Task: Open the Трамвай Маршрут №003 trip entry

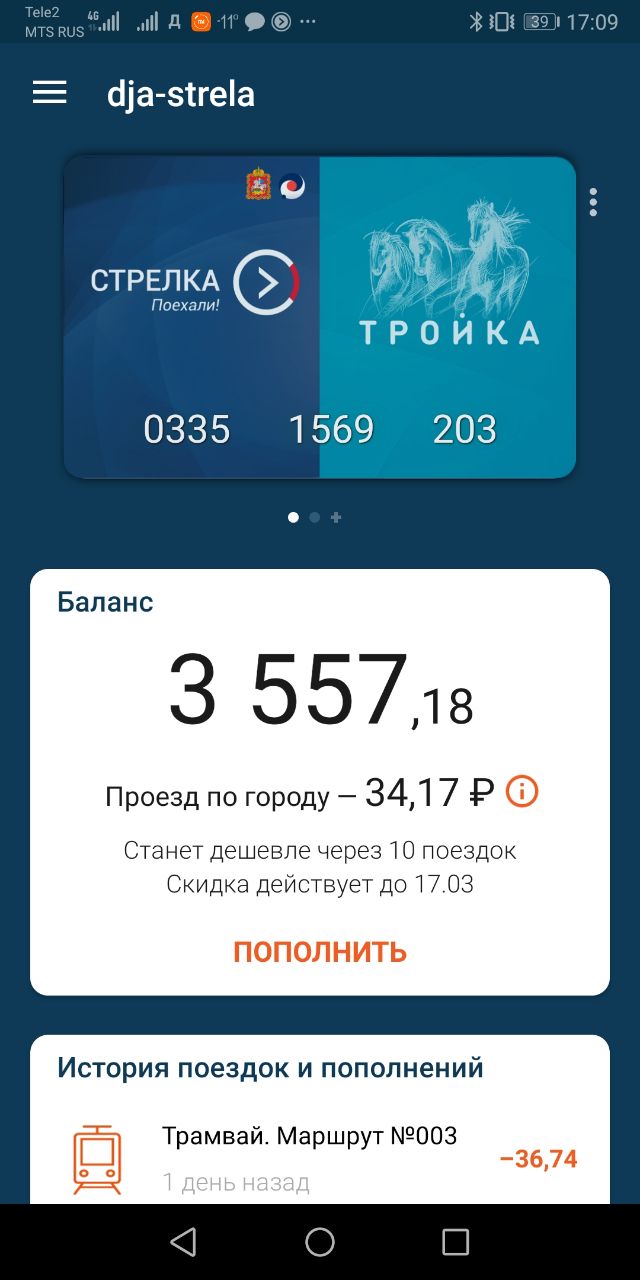Action: (320, 1158)
